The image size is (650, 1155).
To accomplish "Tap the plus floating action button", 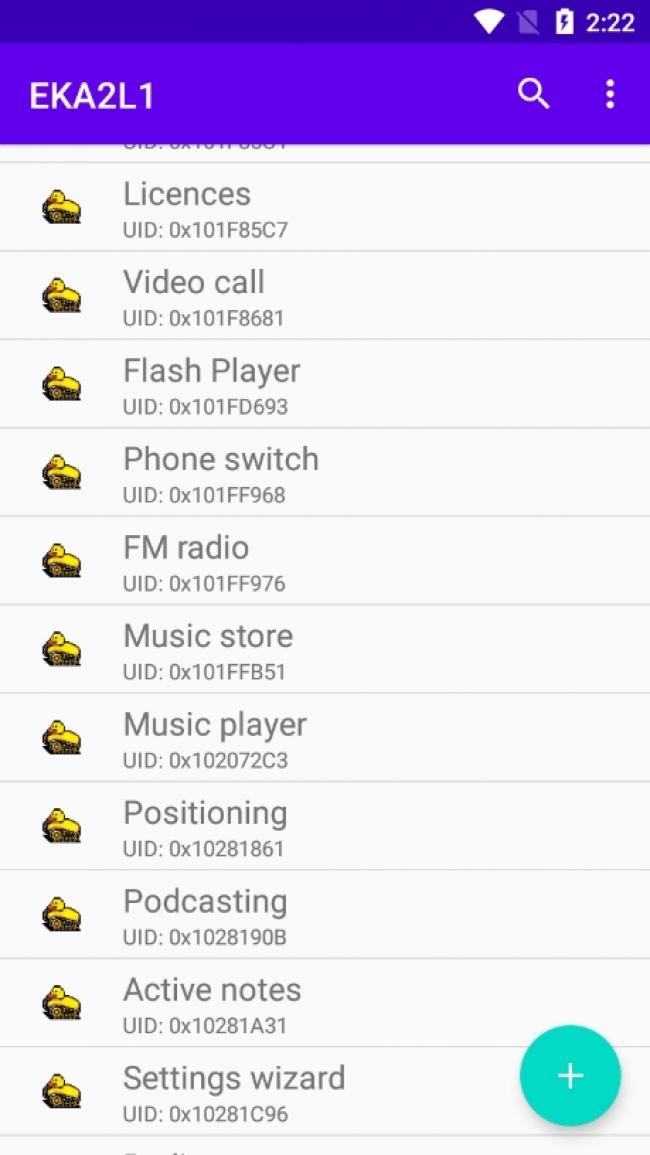I will coord(570,1075).
